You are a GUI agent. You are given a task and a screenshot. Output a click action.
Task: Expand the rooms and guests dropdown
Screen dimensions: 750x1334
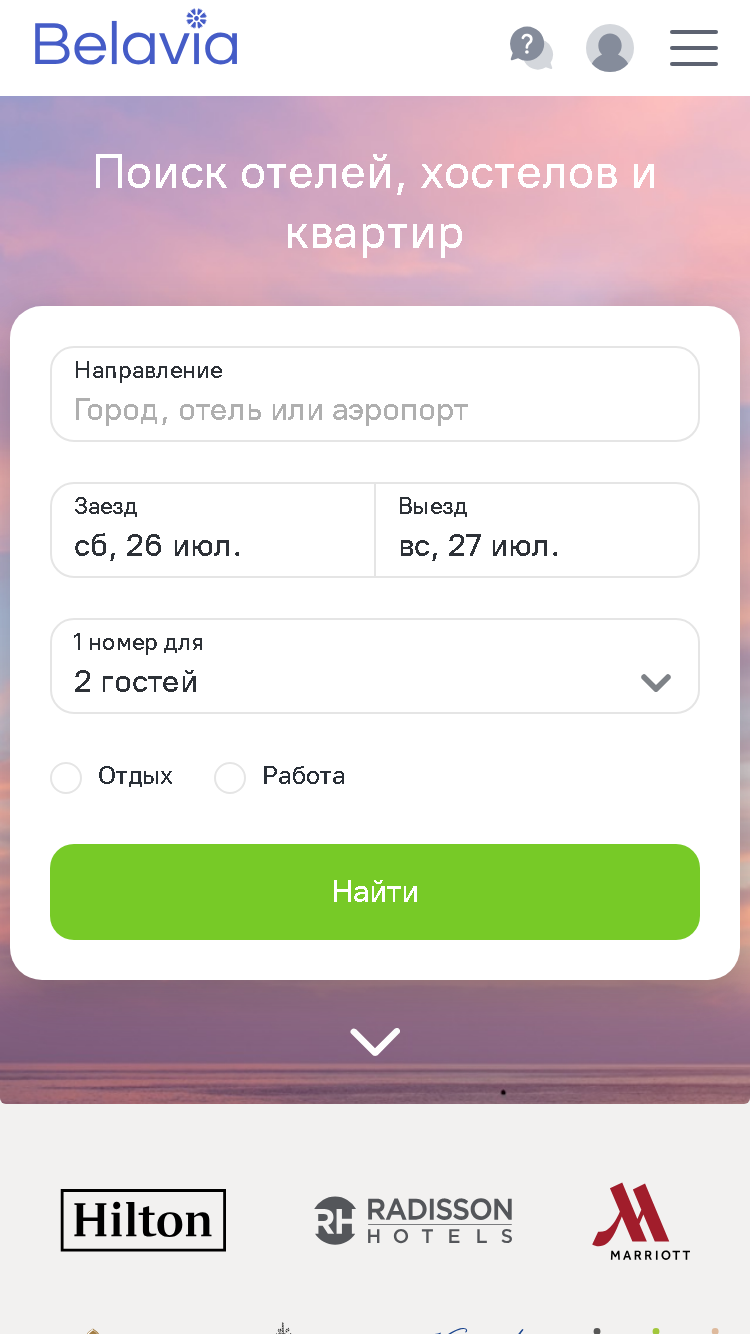[x=375, y=666]
